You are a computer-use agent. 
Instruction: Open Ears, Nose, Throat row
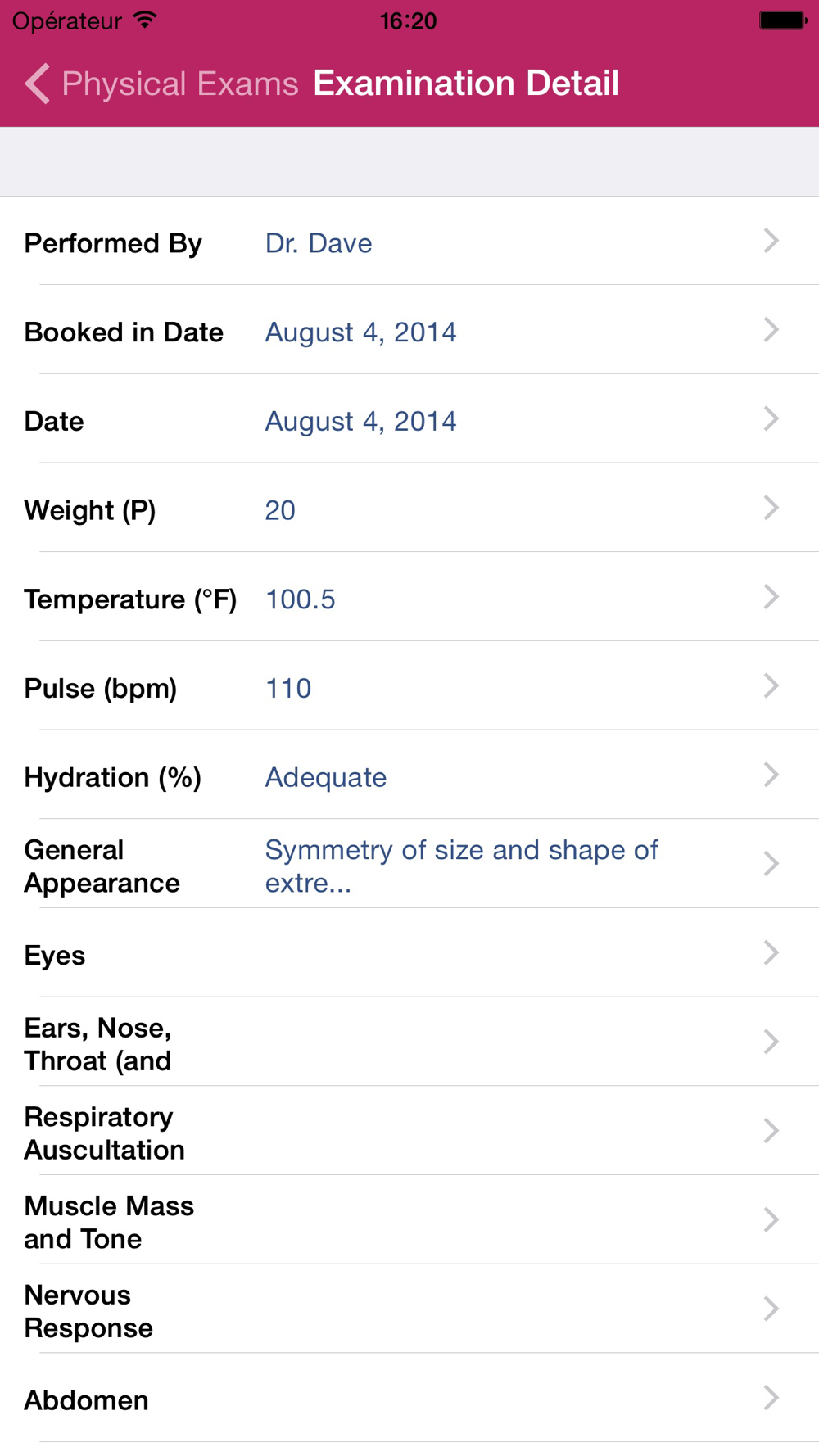click(409, 1042)
